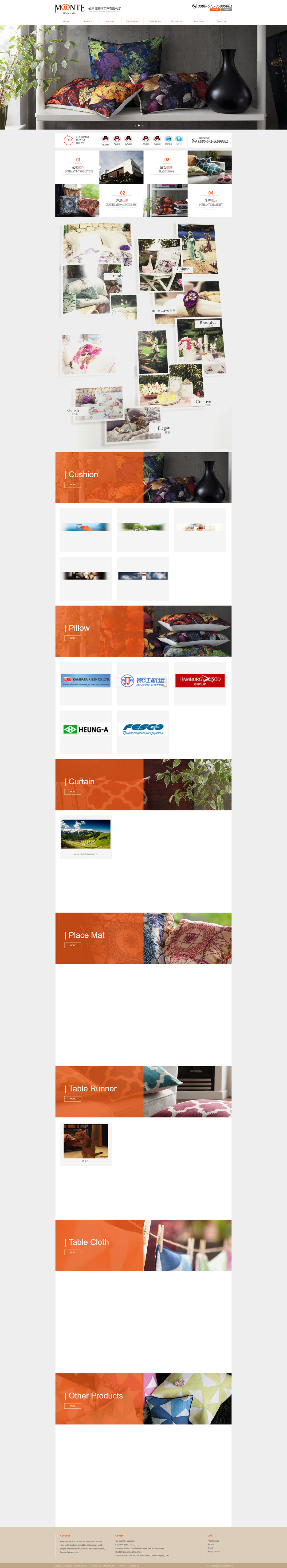Tap MORE under the Table Runner section
287x1568 pixels.
point(72,1099)
